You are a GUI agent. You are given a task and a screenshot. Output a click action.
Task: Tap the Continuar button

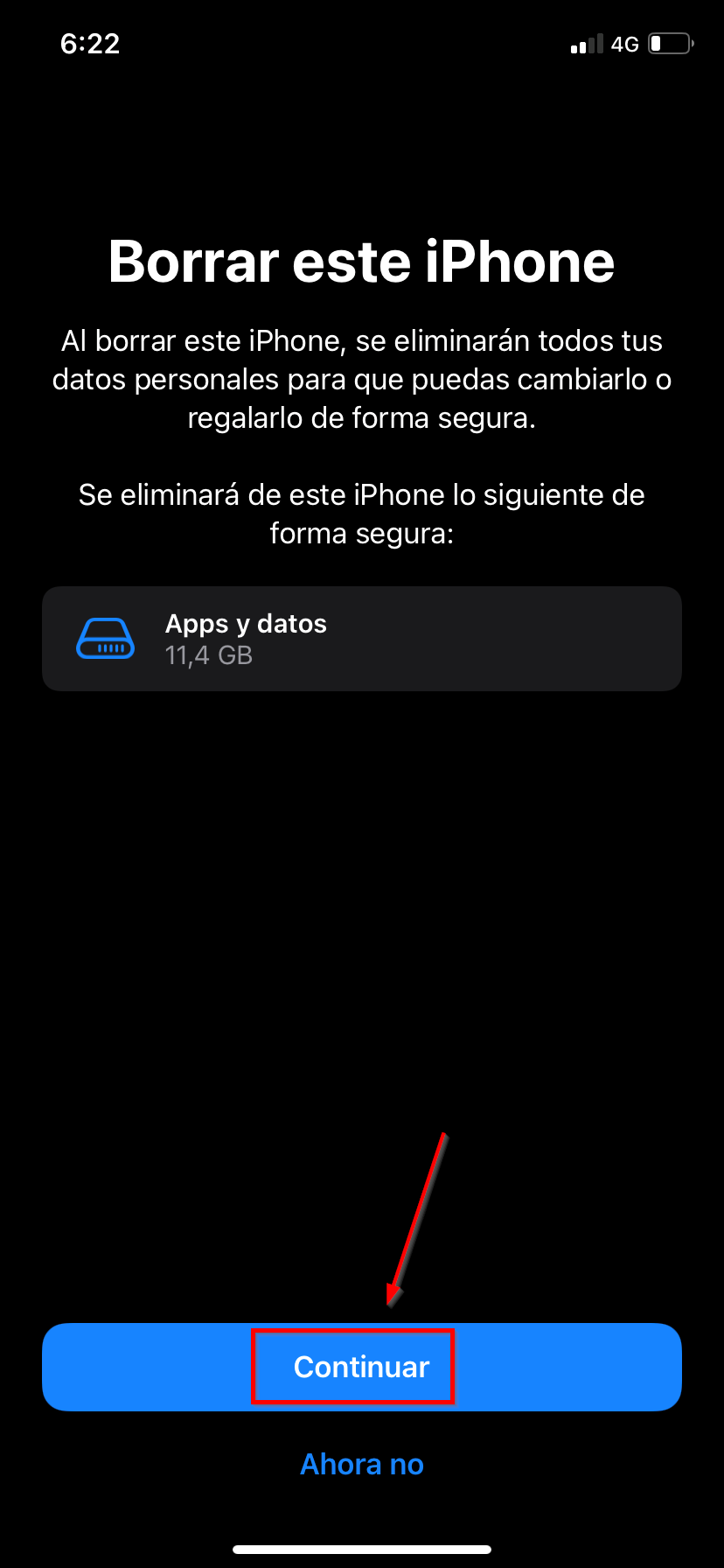362,1367
